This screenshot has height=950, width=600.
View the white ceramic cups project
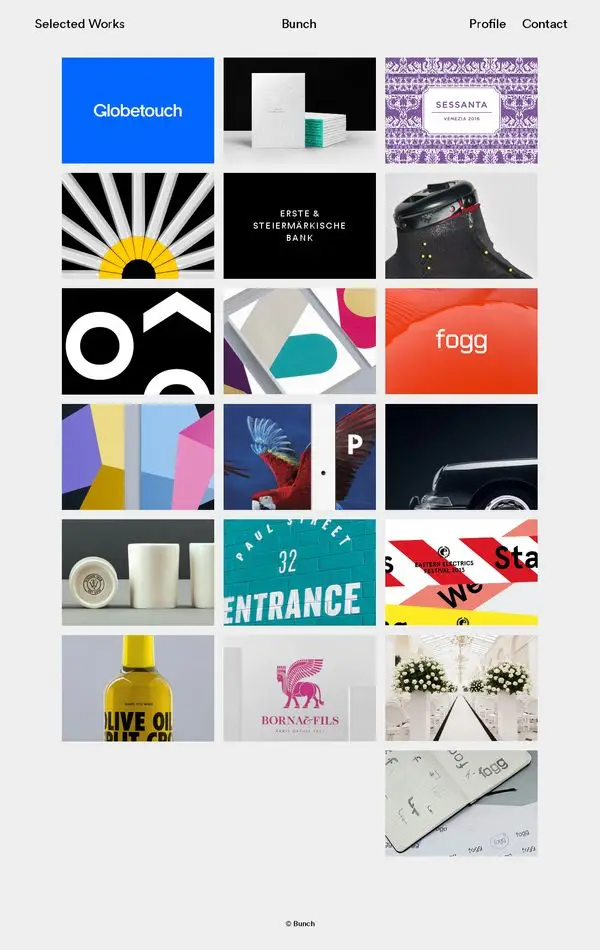coord(138,572)
